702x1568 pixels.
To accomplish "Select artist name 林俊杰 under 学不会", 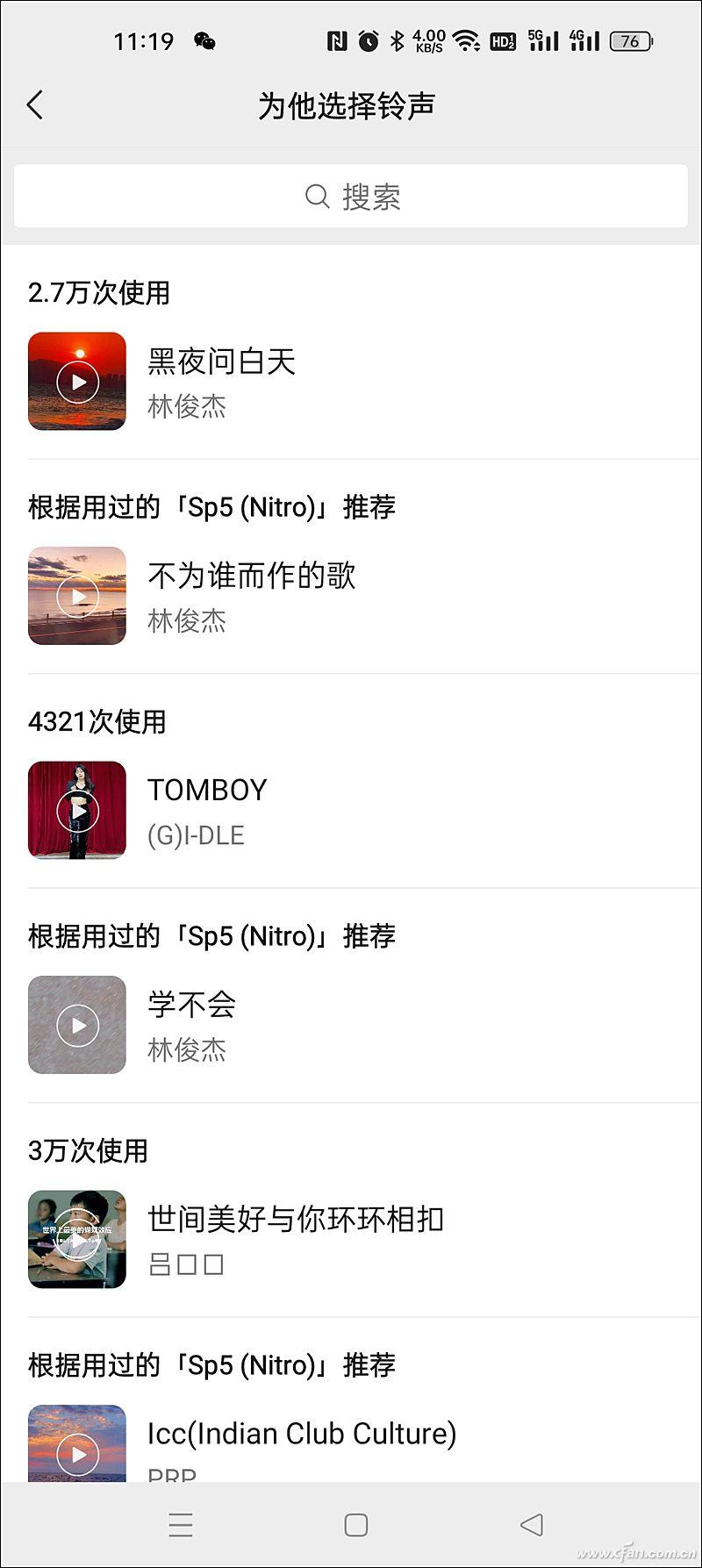I will 187,1049.
